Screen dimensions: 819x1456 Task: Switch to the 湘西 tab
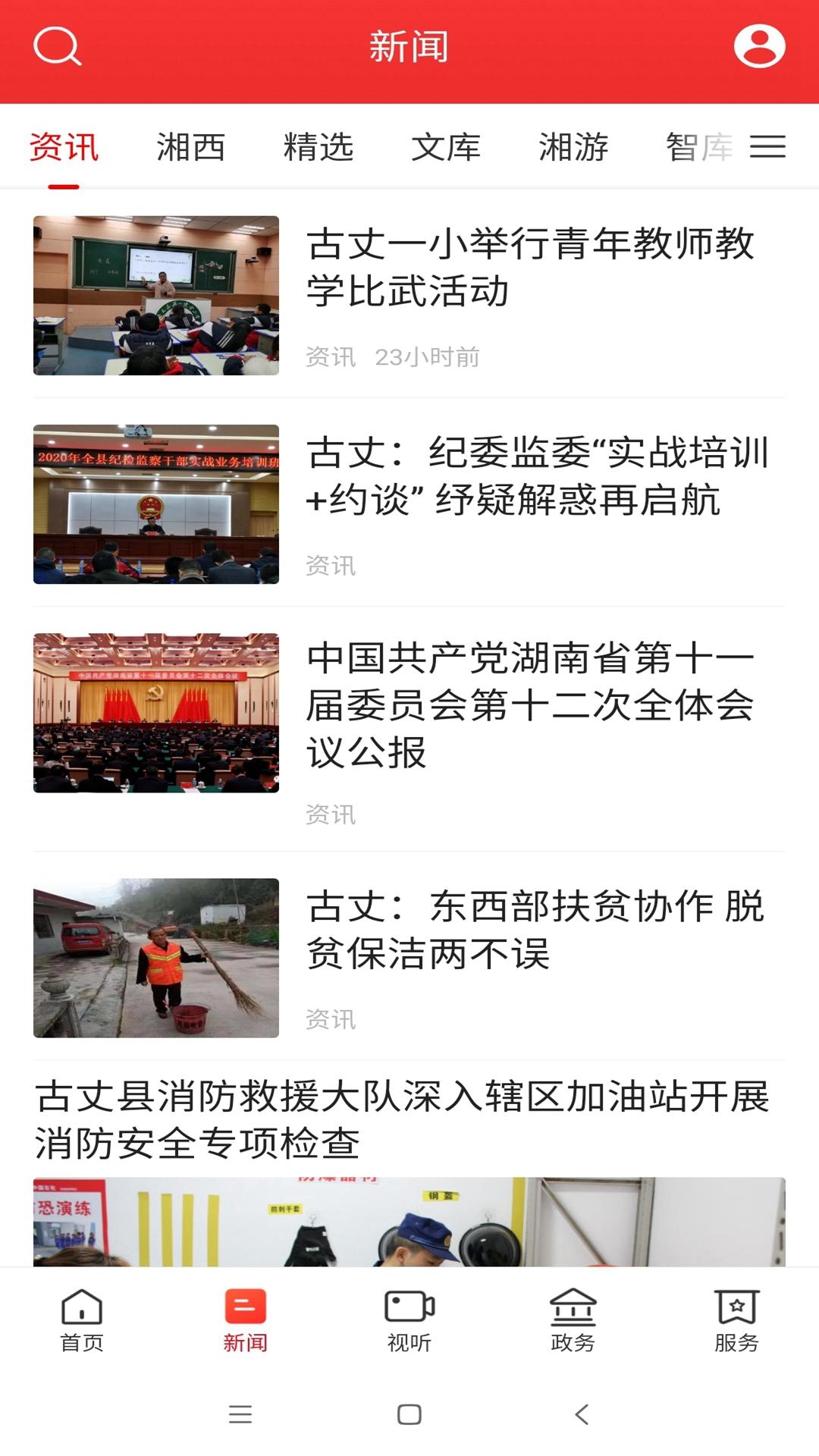191,149
